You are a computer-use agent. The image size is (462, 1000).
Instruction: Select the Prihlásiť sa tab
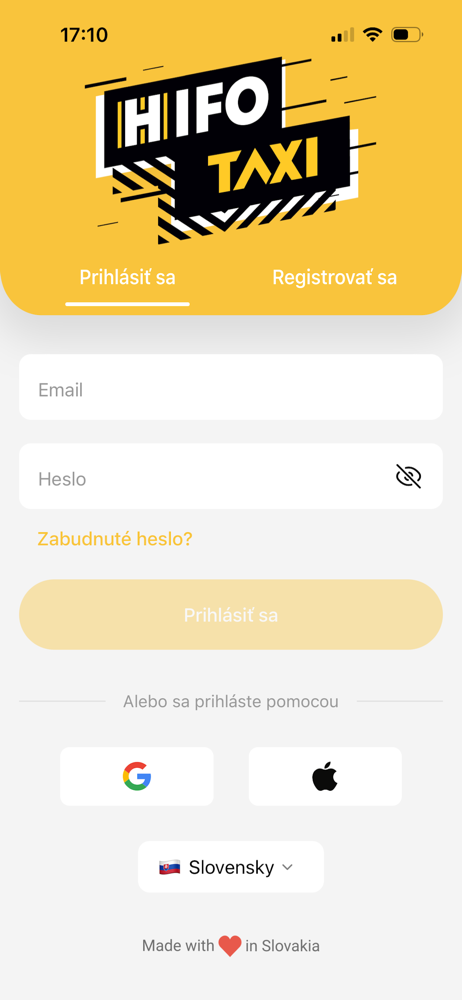[127, 278]
